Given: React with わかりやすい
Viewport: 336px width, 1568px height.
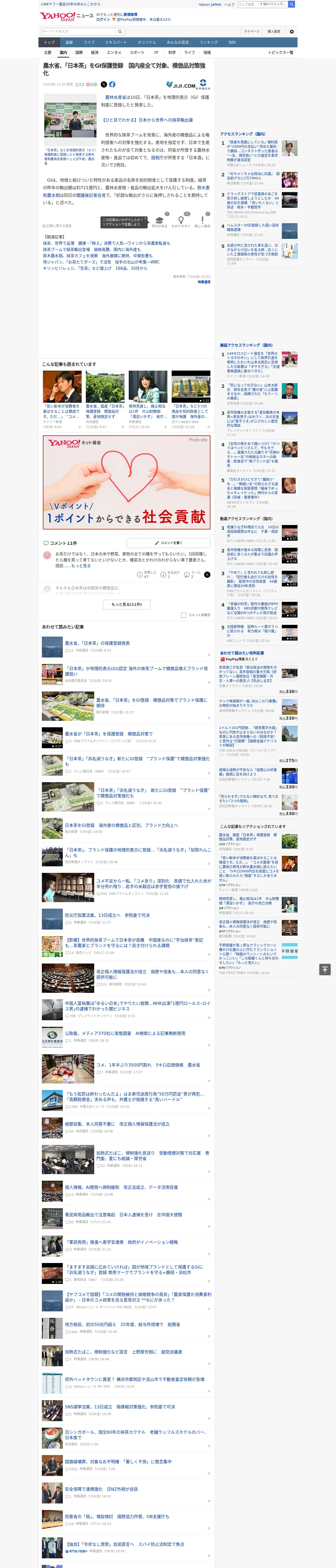Looking at the screenshot, I should tap(181, 221).
